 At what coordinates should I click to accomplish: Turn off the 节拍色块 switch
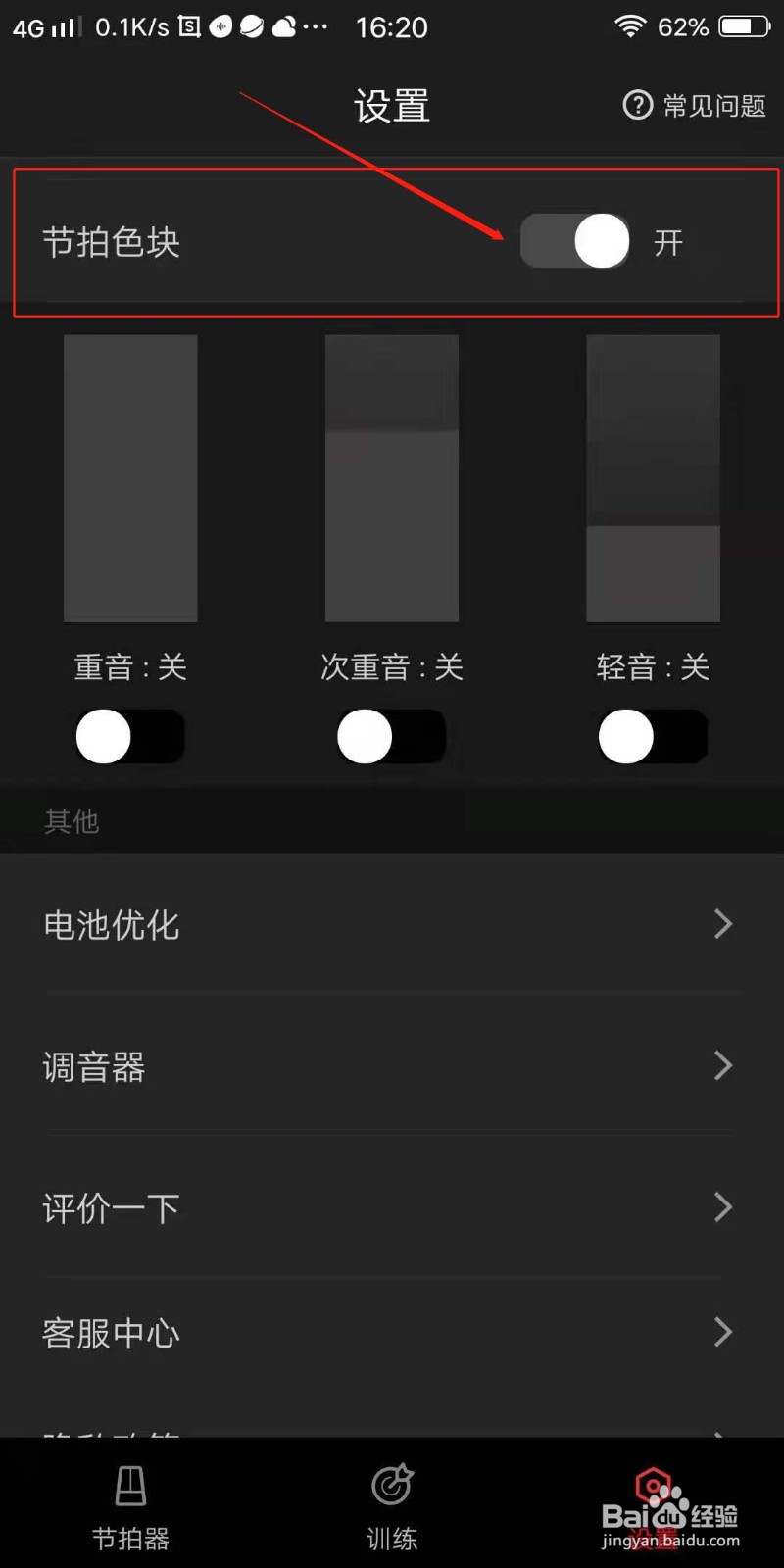click(574, 241)
